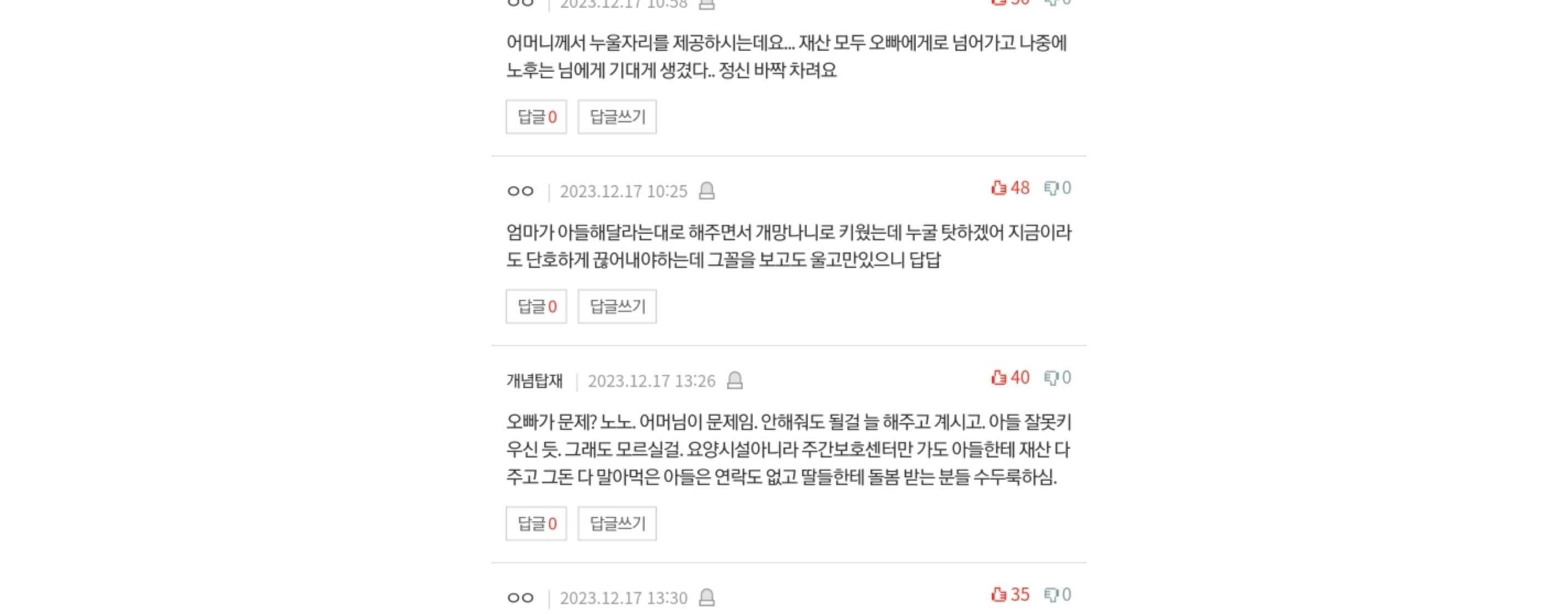Report the 10:25 comment via siren icon

(x=706, y=191)
